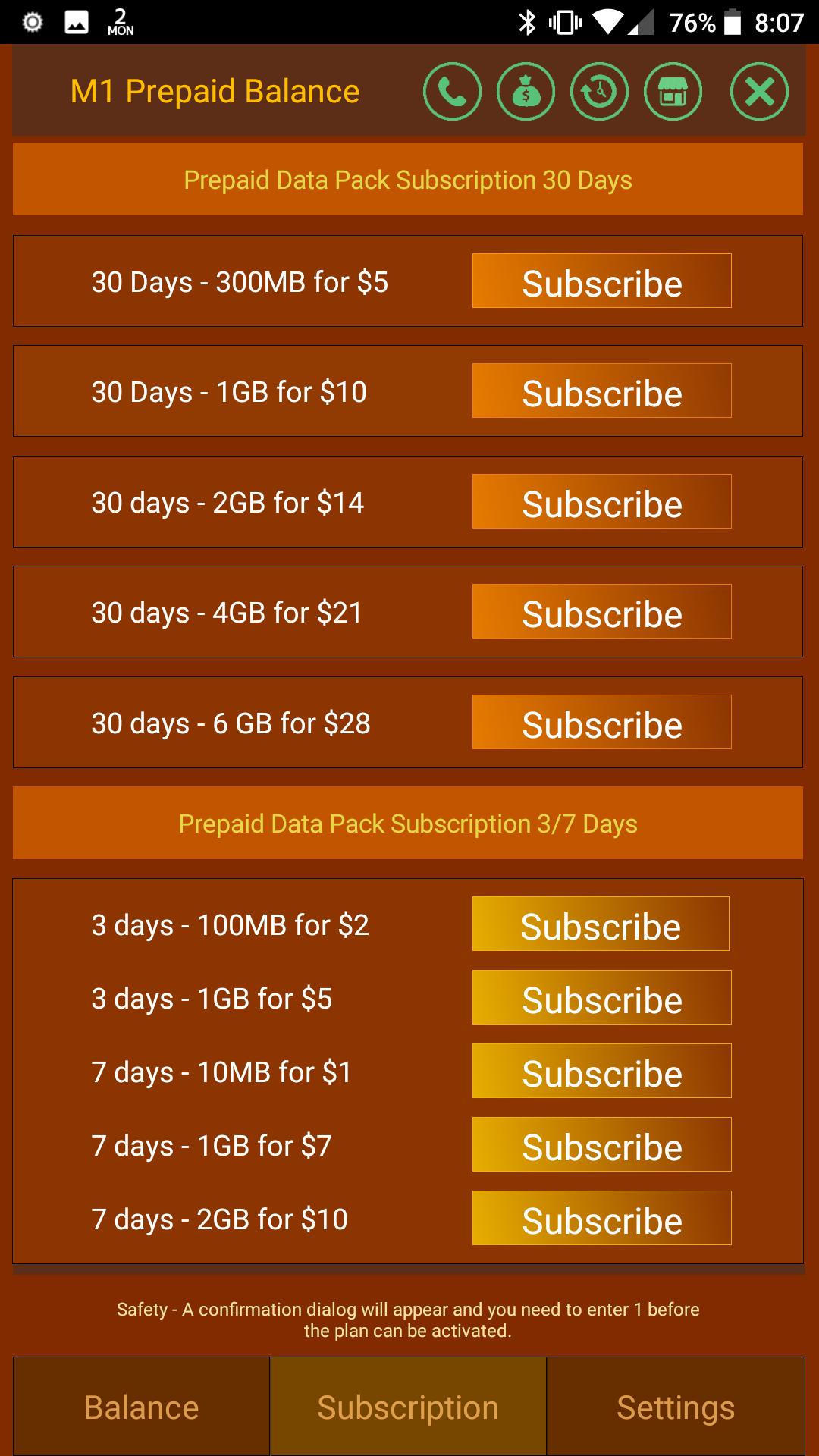Subscribe to 7 days 1GB for $7
Viewport: 819px width, 1456px height.
pyautogui.click(x=601, y=1145)
